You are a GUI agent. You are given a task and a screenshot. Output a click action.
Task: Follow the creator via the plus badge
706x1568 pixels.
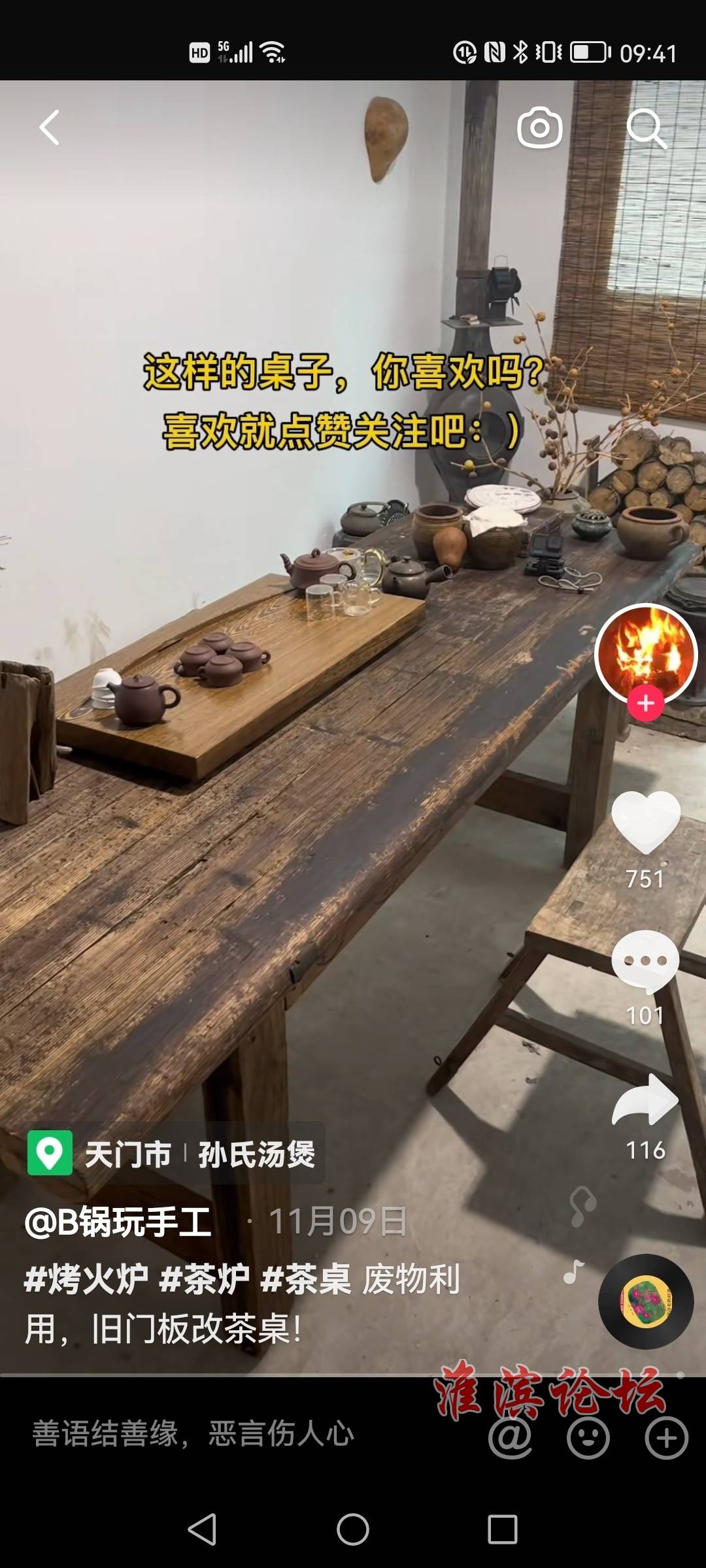tap(646, 704)
